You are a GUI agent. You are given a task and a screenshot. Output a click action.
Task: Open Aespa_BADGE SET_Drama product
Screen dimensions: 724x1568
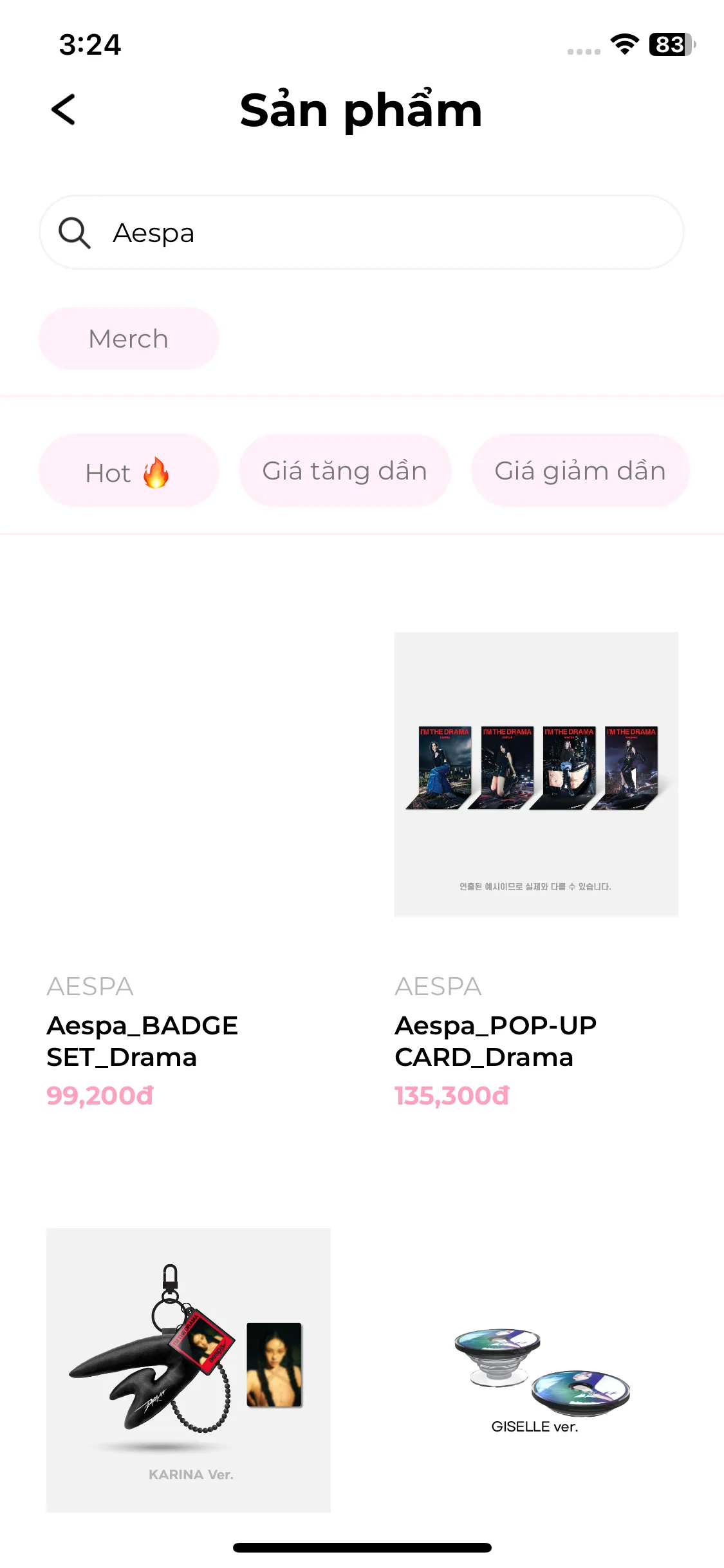tap(142, 1040)
